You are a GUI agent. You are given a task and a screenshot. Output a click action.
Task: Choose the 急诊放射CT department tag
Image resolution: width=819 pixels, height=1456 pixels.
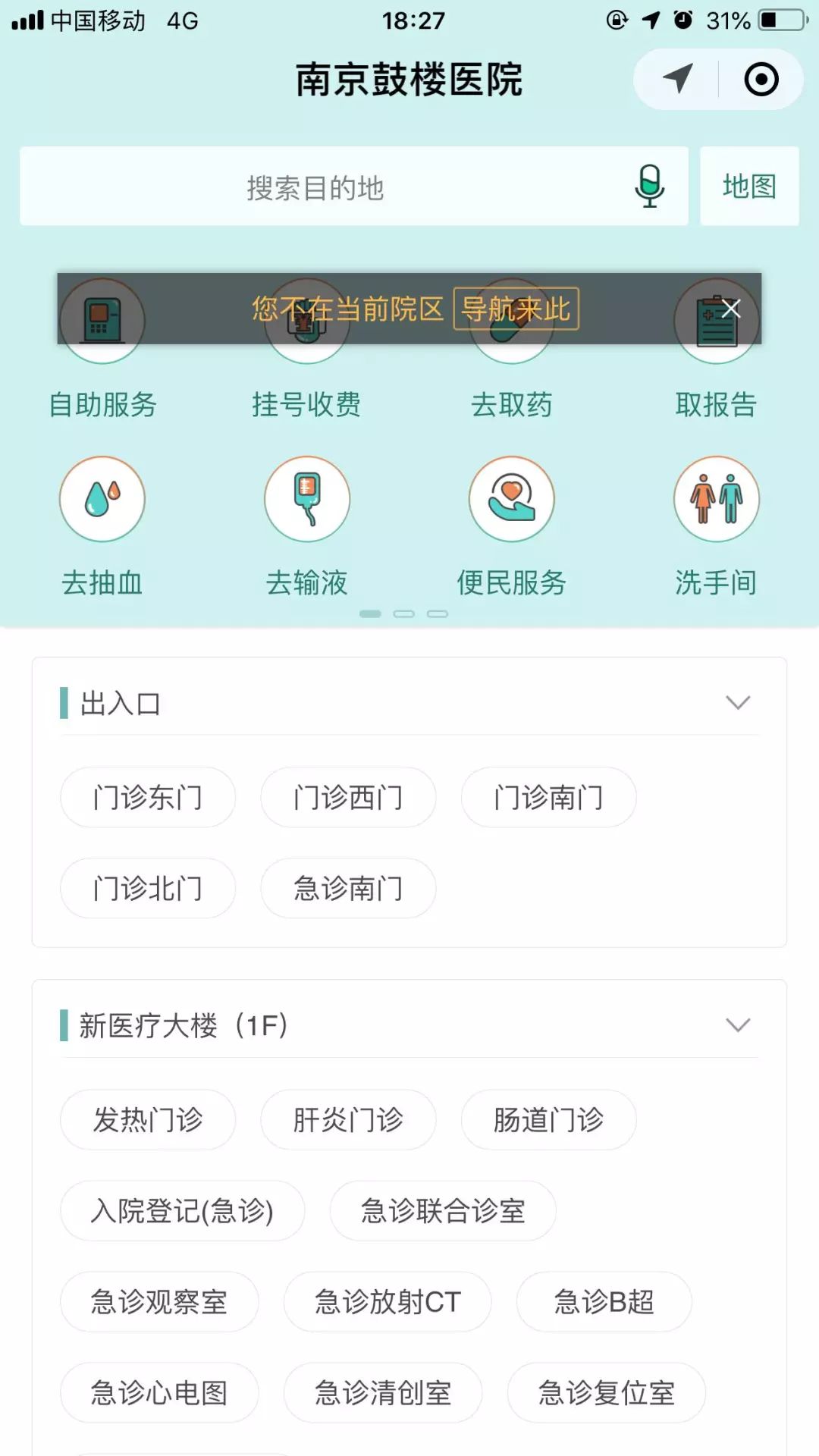pos(385,1302)
